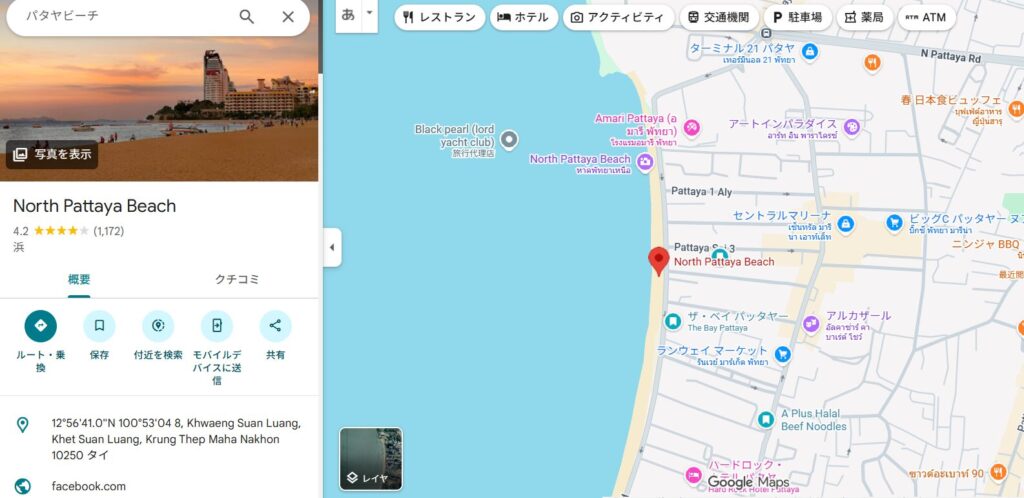Show 交通機関 on the map
This screenshot has height=498, width=1024.
718,17
